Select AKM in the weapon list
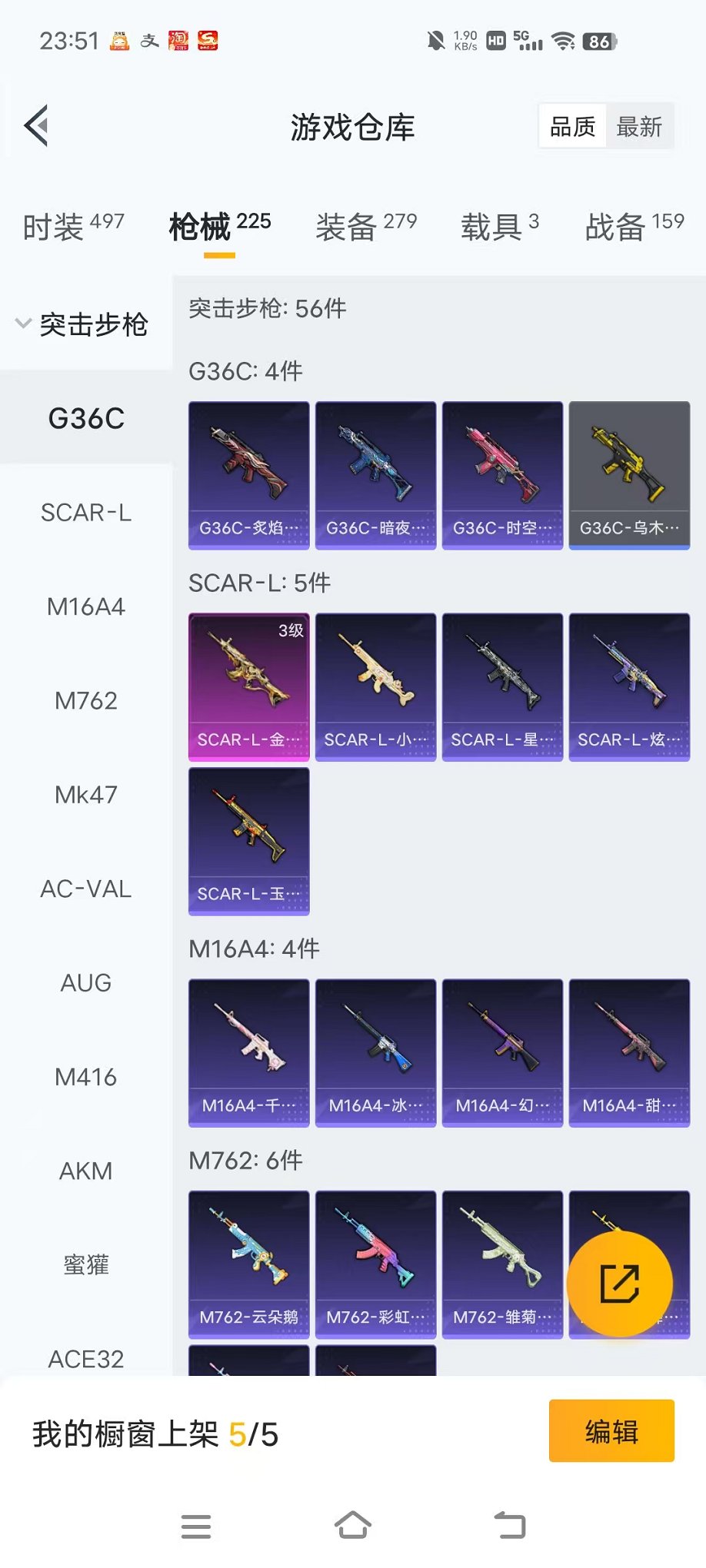Screen dimensions: 706x1568 point(86,1171)
